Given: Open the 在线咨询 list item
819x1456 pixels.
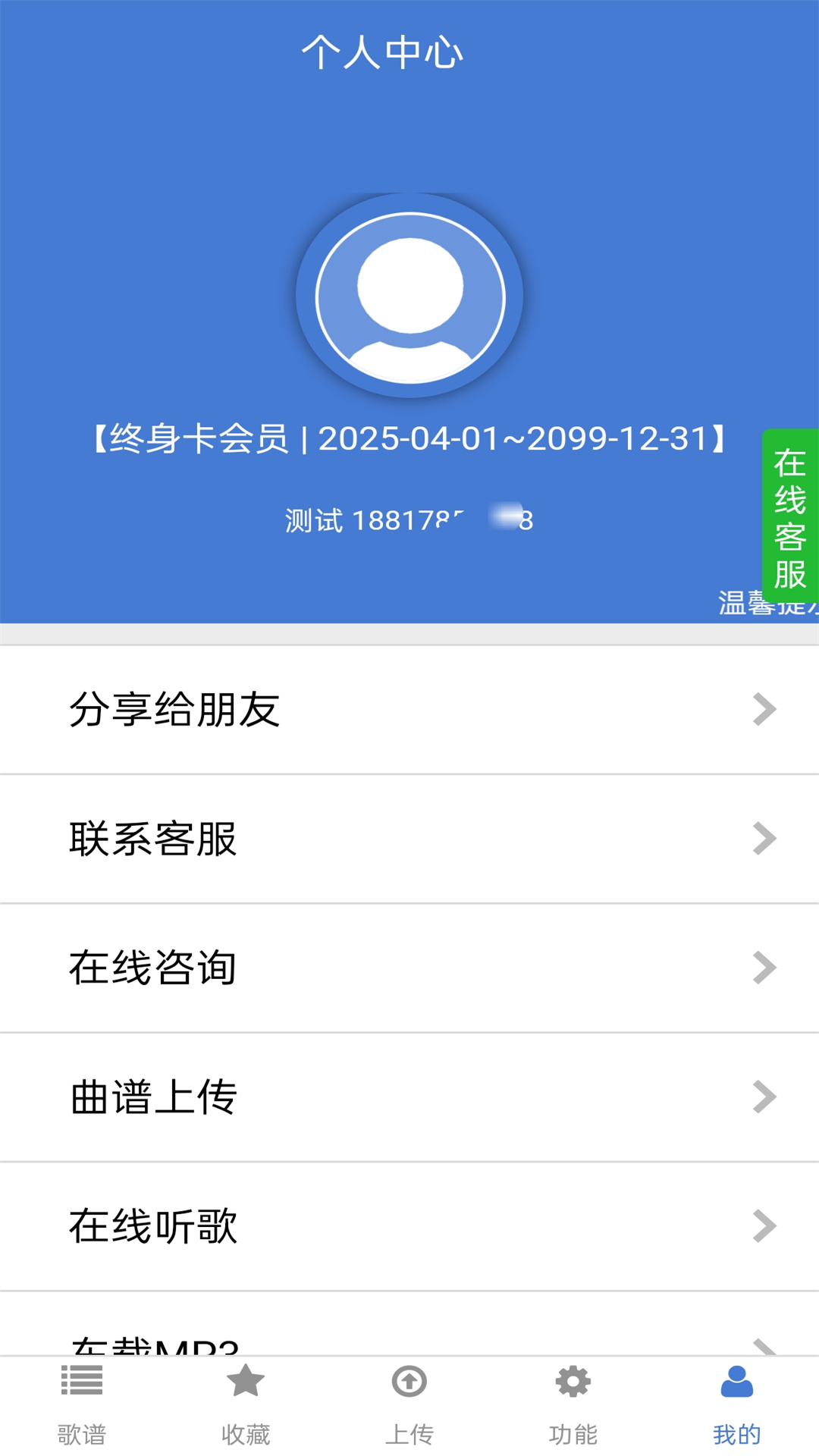Looking at the screenshot, I should click(x=303, y=967).
